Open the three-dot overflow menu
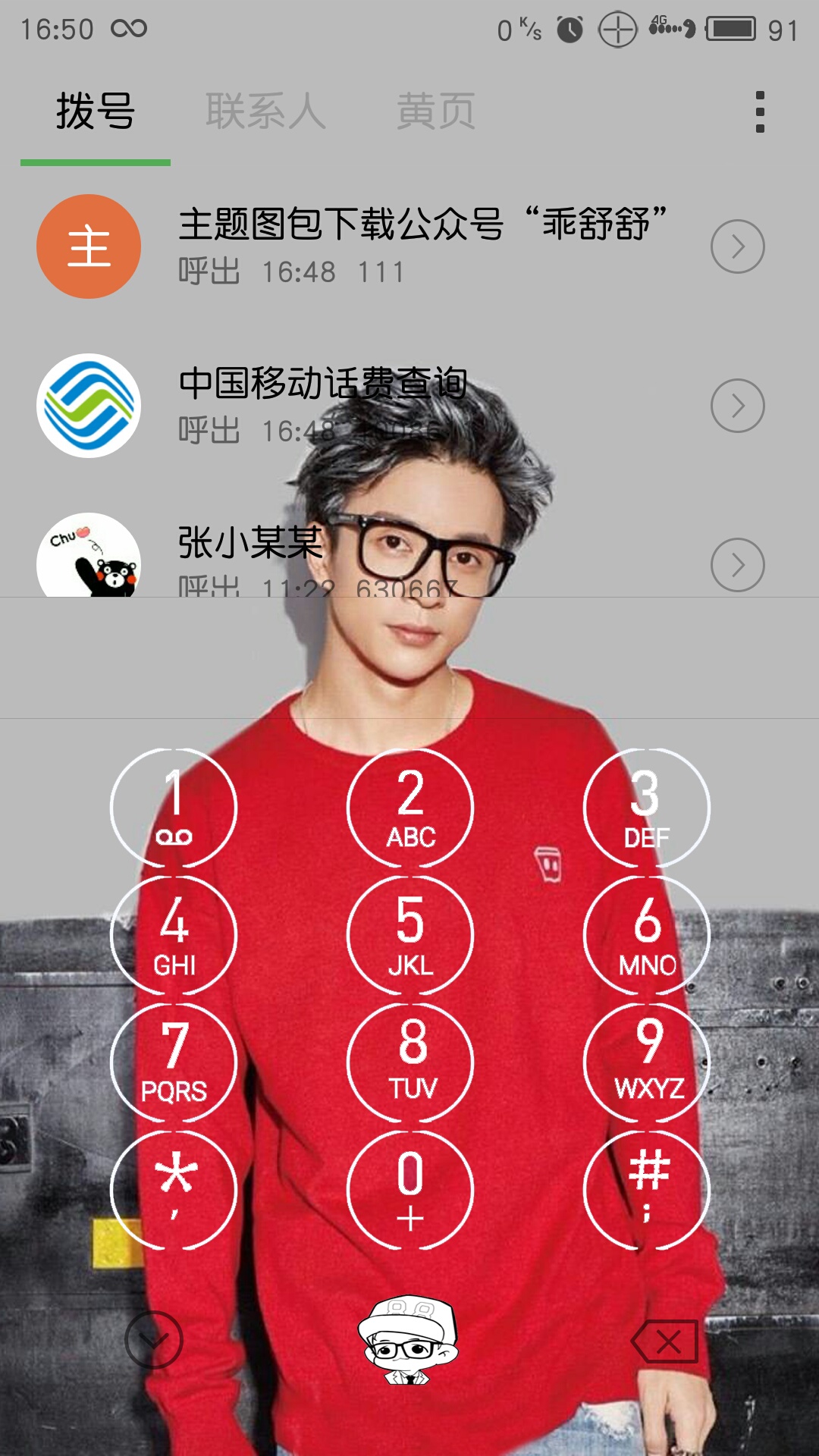The image size is (819, 1456). coord(760,112)
